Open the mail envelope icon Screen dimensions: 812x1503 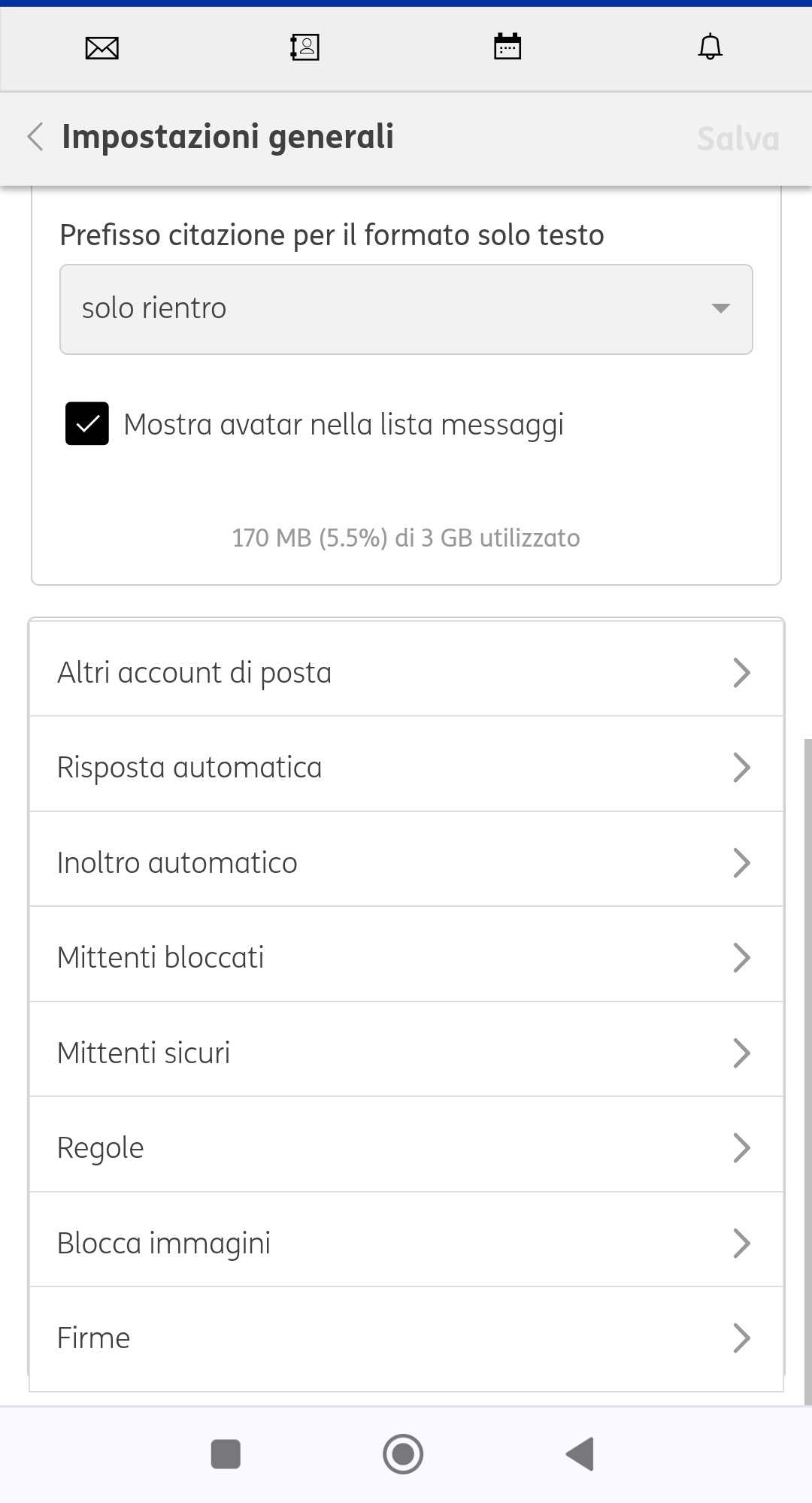point(102,48)
